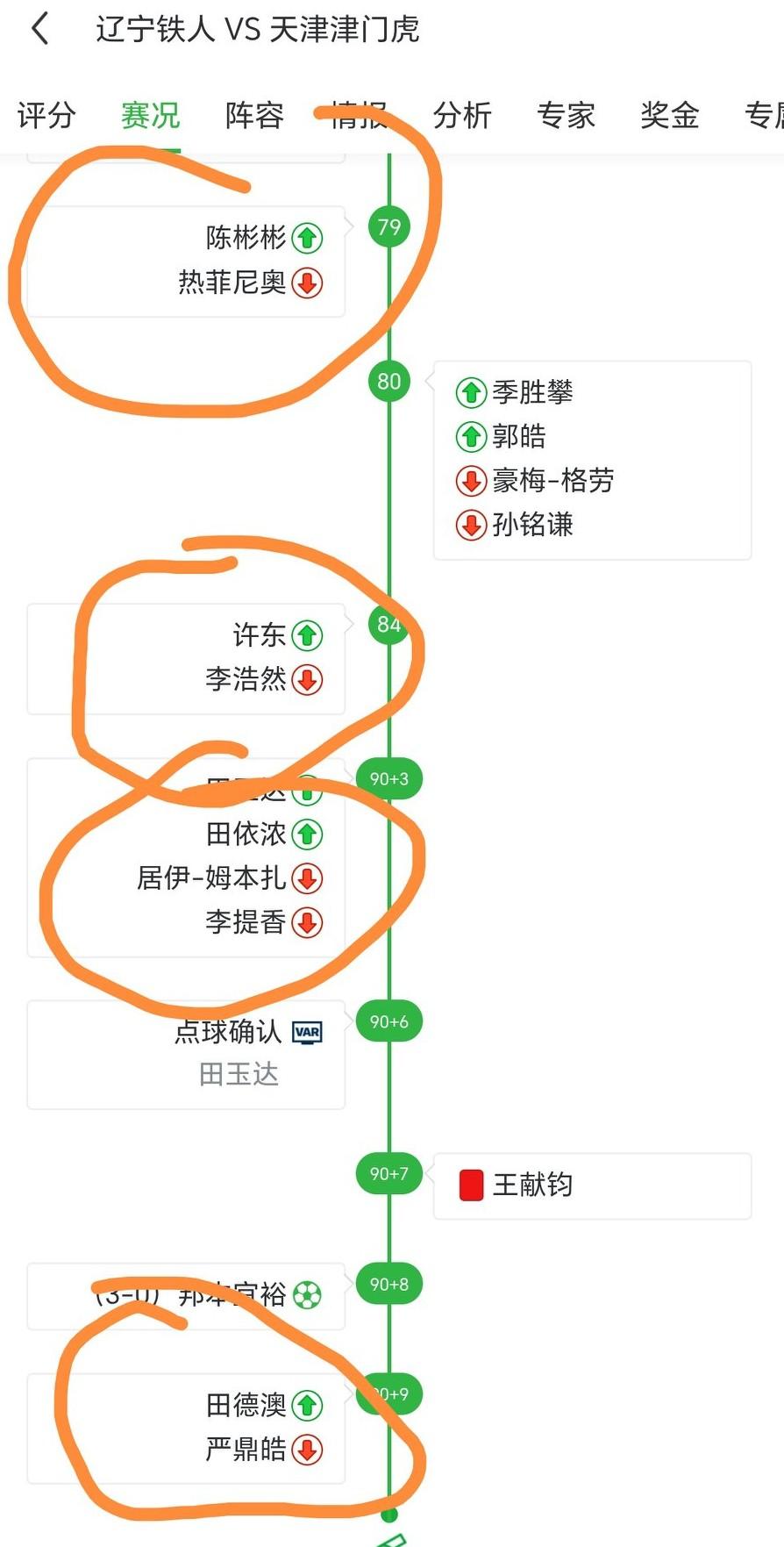
Task: Click the green sub-in arrow beside 许东
Action: coord(306,635)
